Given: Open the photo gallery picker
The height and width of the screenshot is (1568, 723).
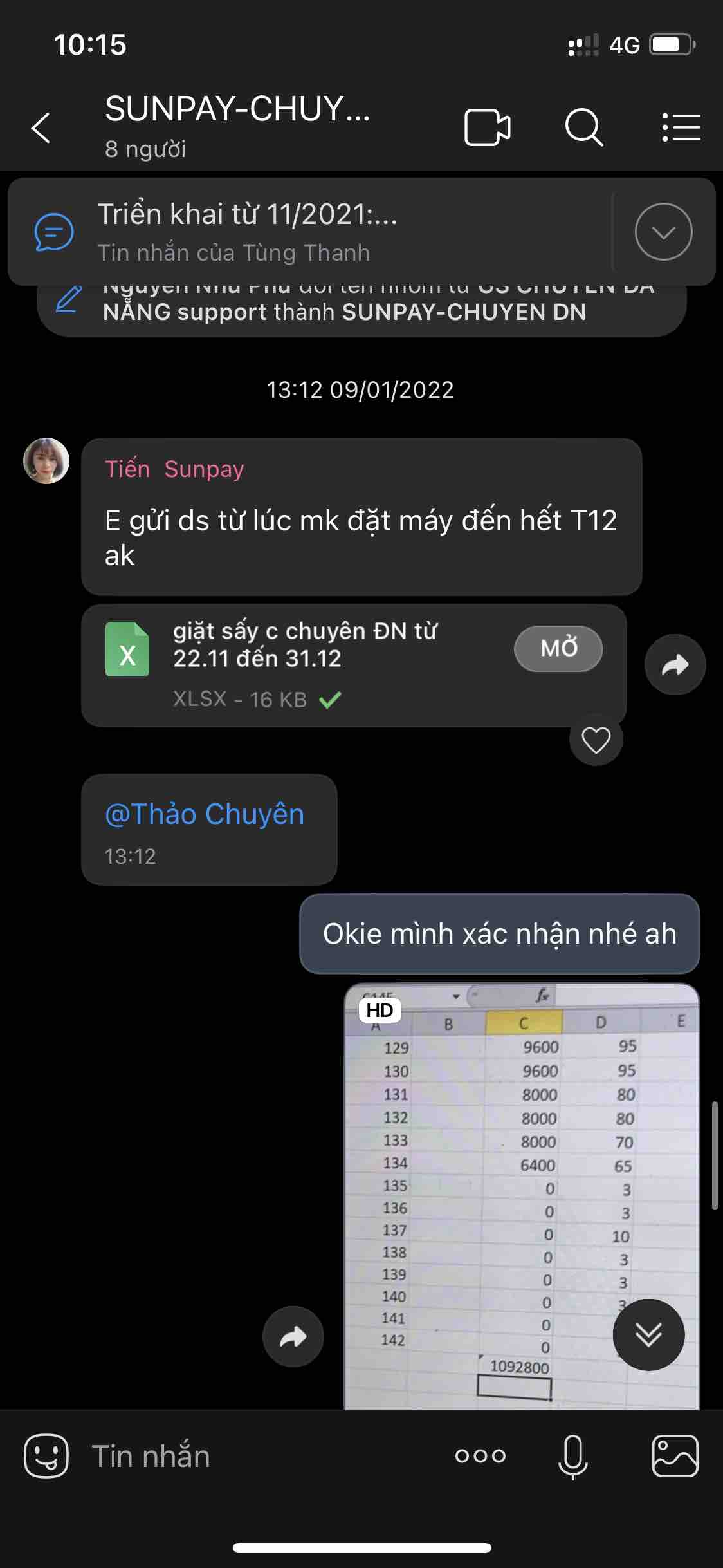Looking at the screenshot, I should click(675, 1456).
